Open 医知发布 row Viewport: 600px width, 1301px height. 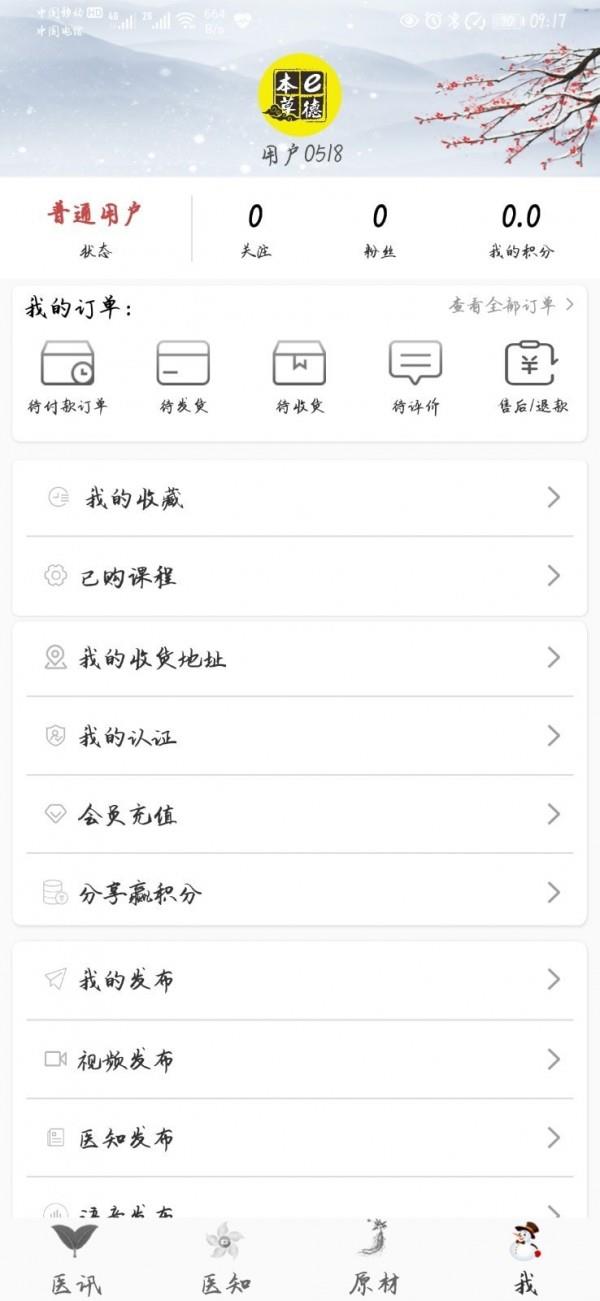click(300, 1138)
